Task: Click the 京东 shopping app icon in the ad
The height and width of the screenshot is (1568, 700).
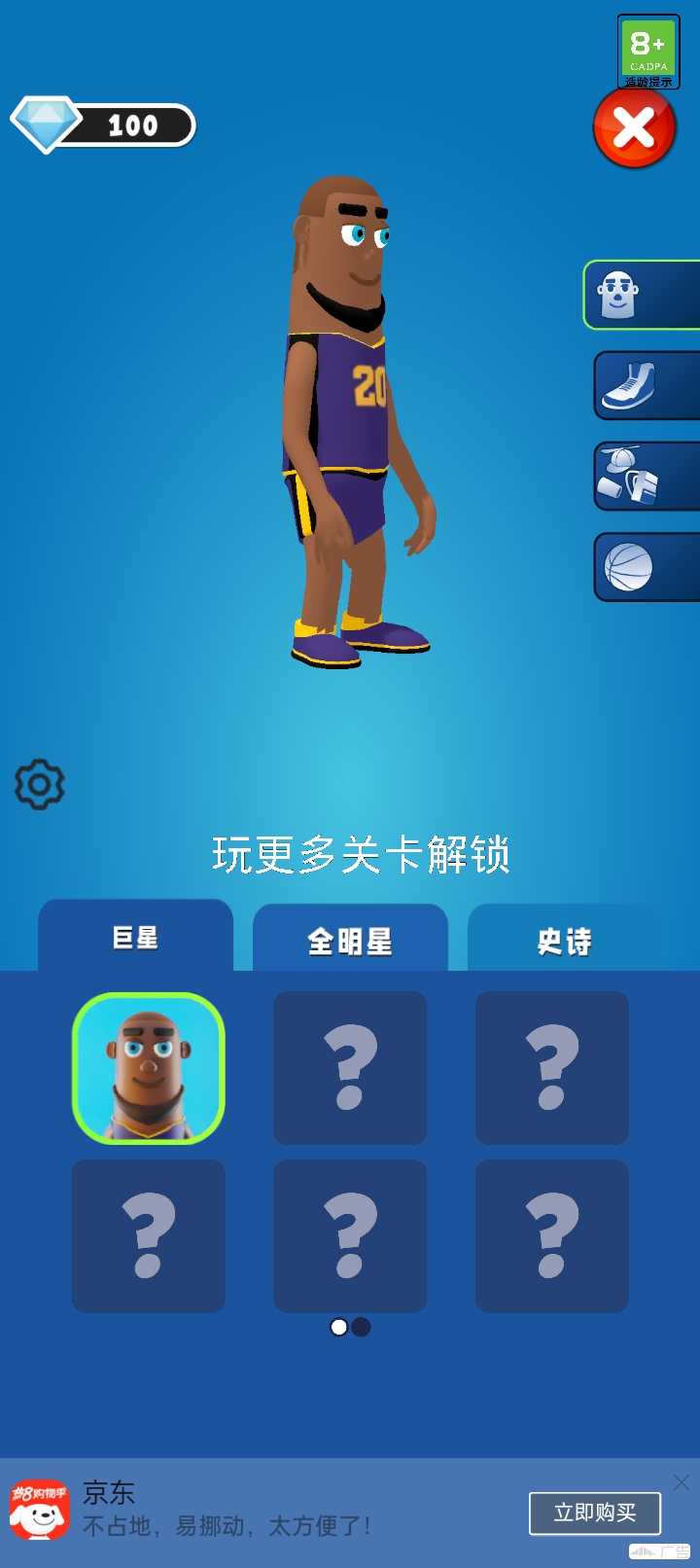Action: click(41, 1514)
